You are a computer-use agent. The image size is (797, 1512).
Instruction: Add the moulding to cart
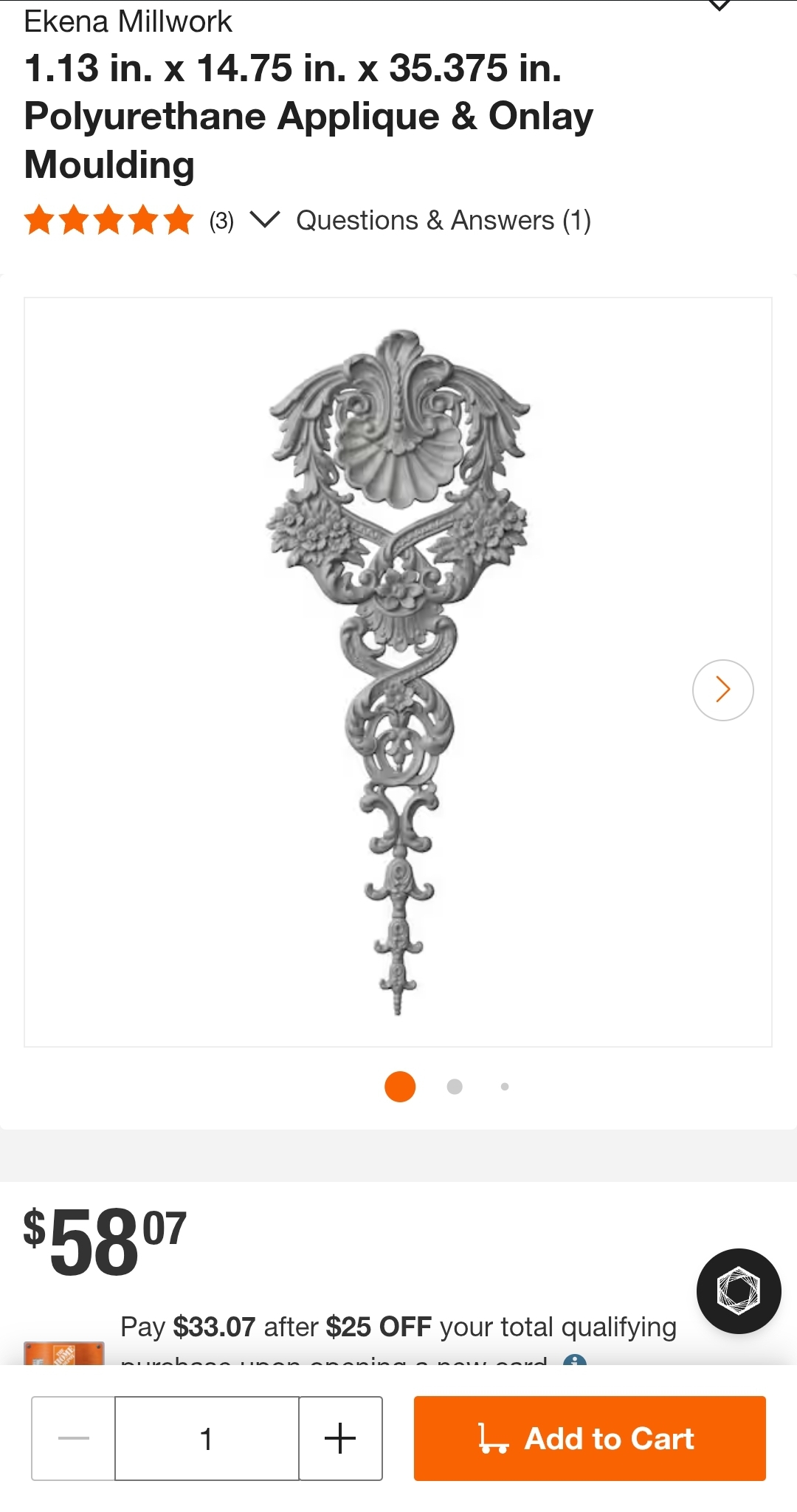click(590, 1438)
